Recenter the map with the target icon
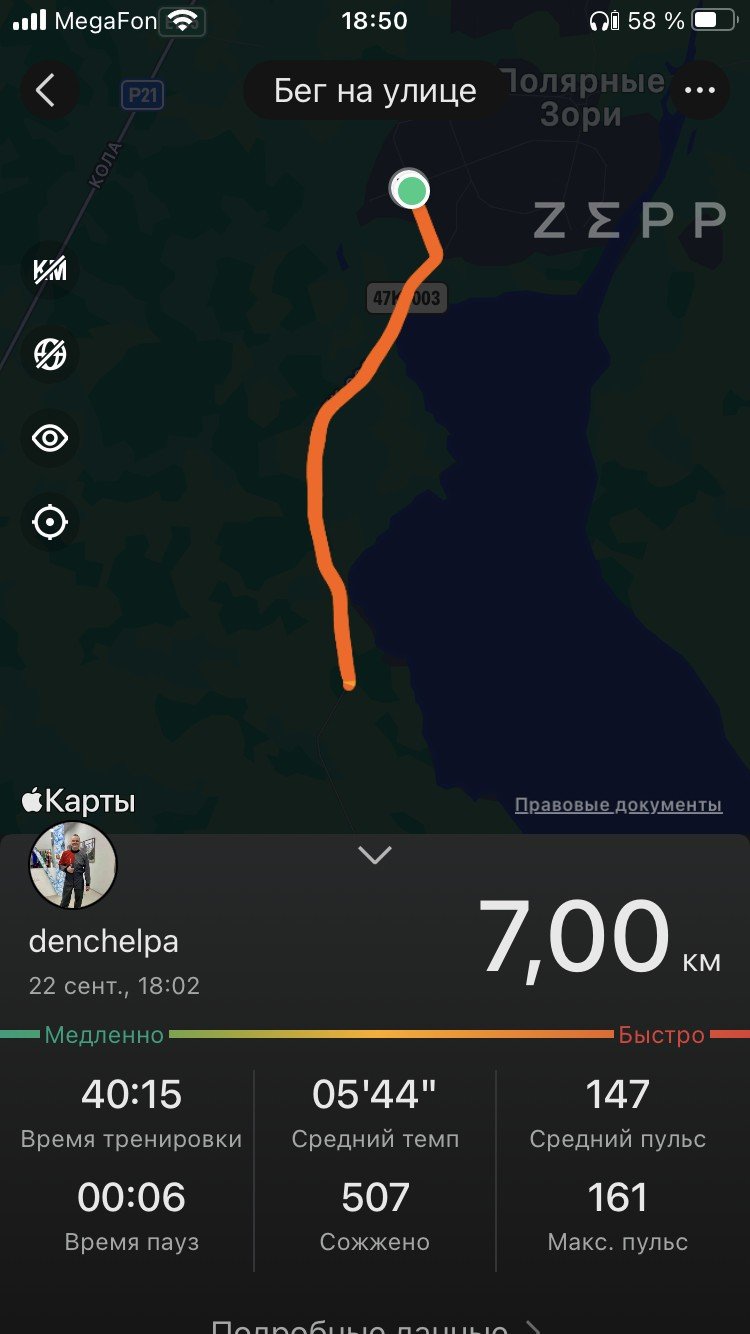 (50, 522)
